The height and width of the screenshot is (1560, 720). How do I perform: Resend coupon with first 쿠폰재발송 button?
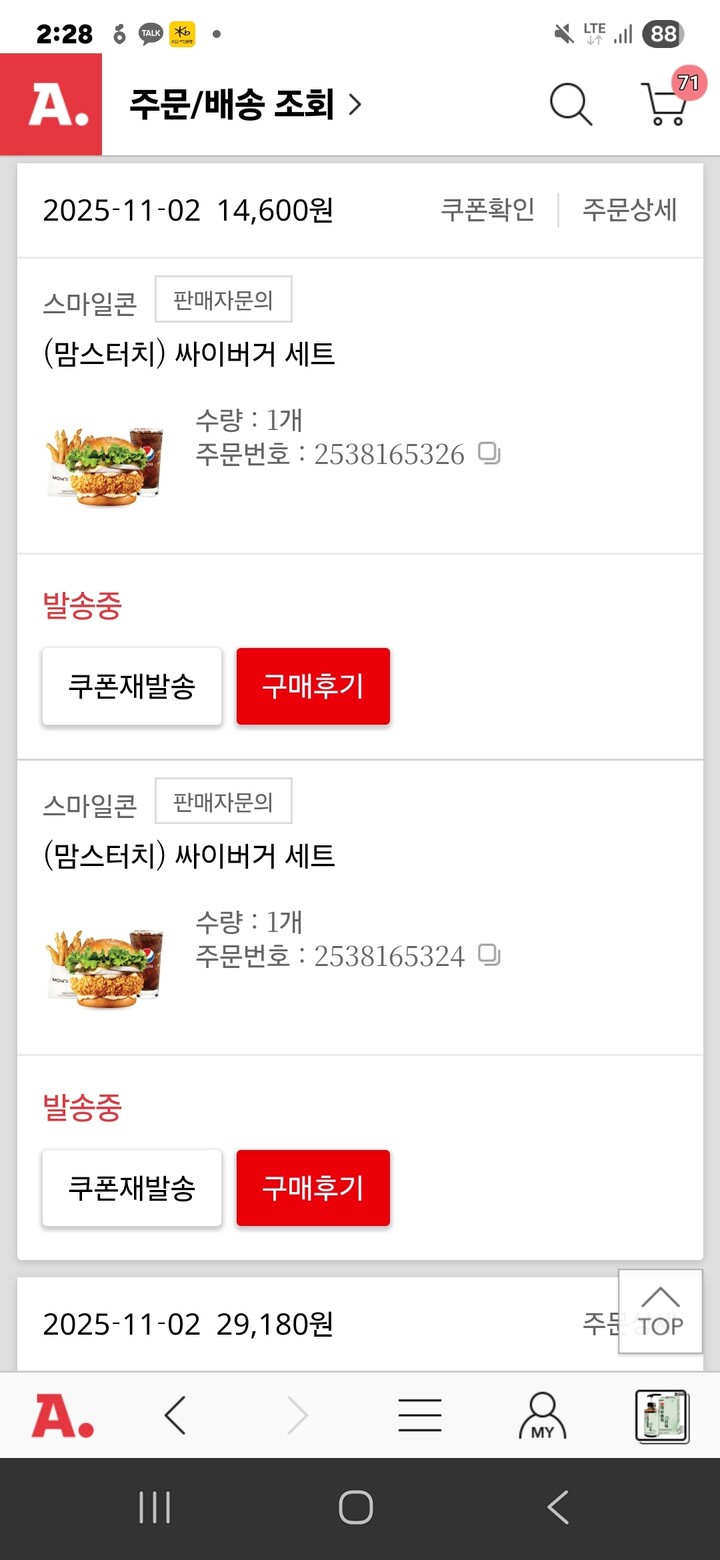pos(132,686)
